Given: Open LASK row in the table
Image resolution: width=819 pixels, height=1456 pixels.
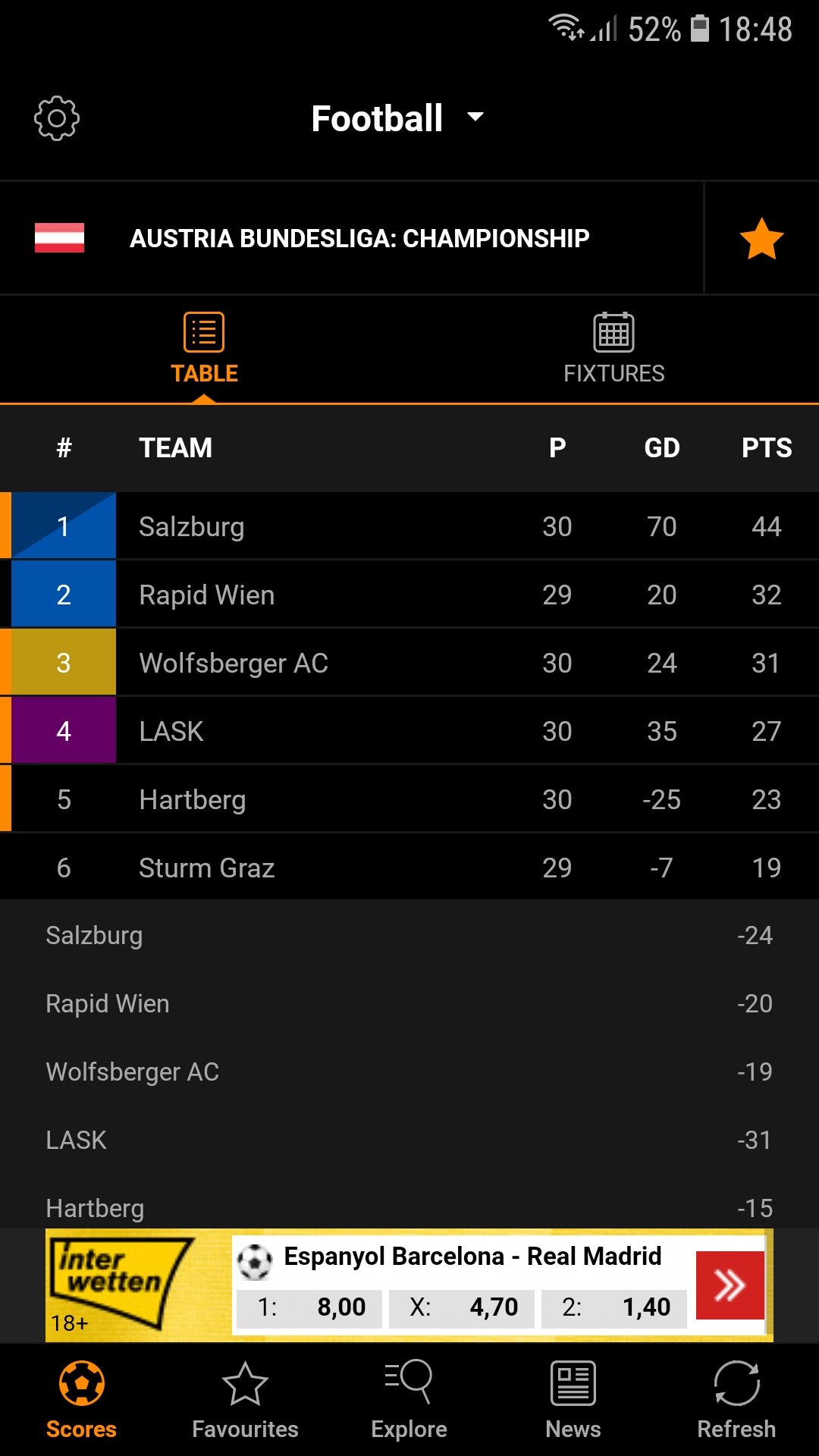Looking at the screenshot, I should point(409,731).
